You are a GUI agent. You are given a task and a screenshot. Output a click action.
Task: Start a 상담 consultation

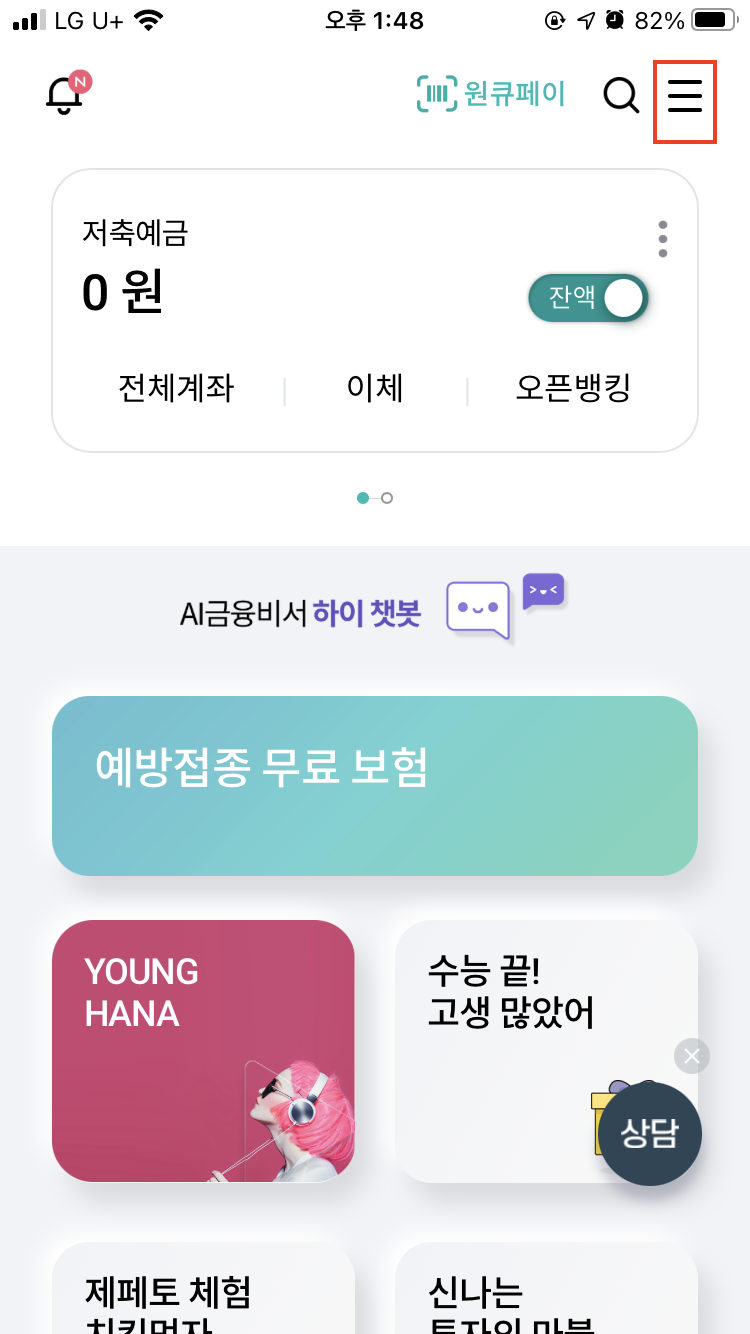point(650,1134)
